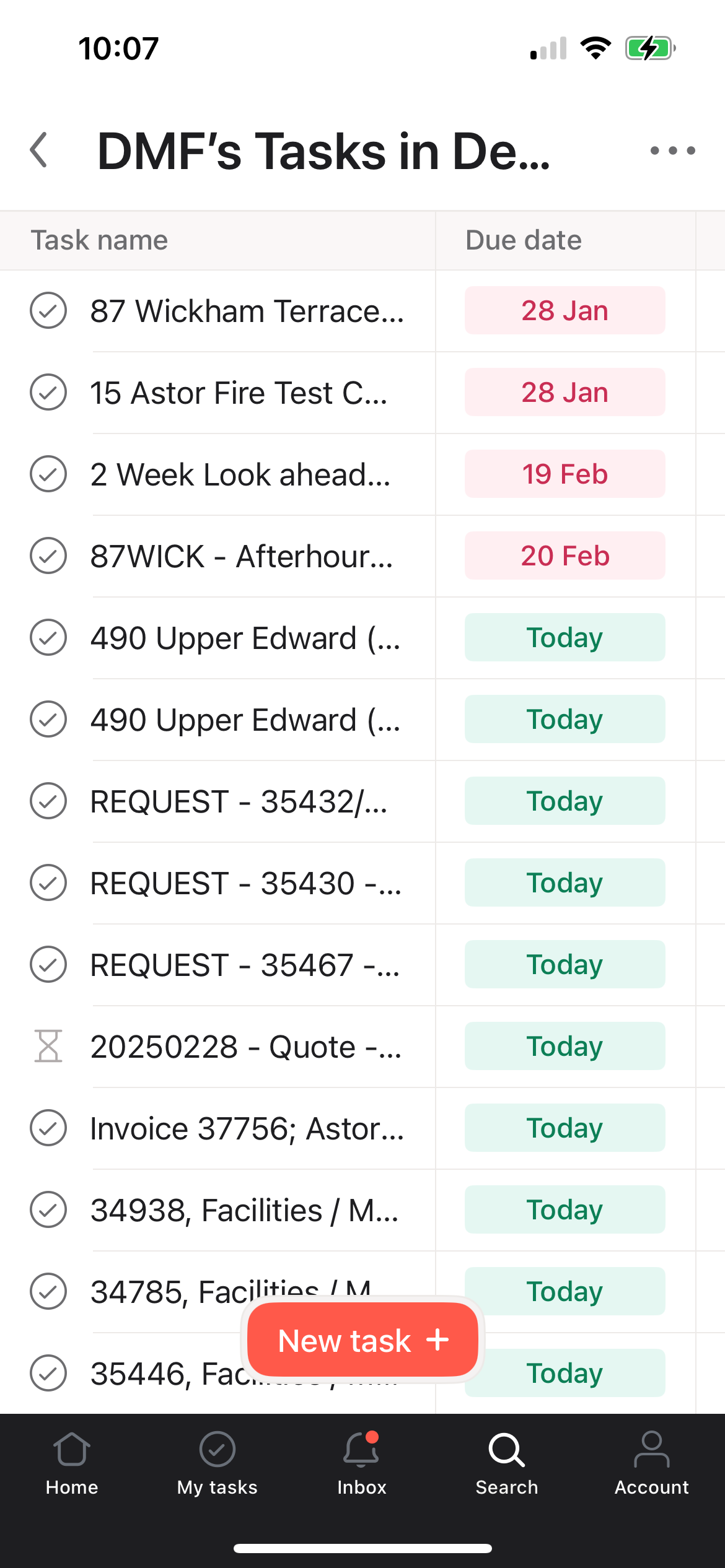Sort by the Due date column header

click(524, 240)
